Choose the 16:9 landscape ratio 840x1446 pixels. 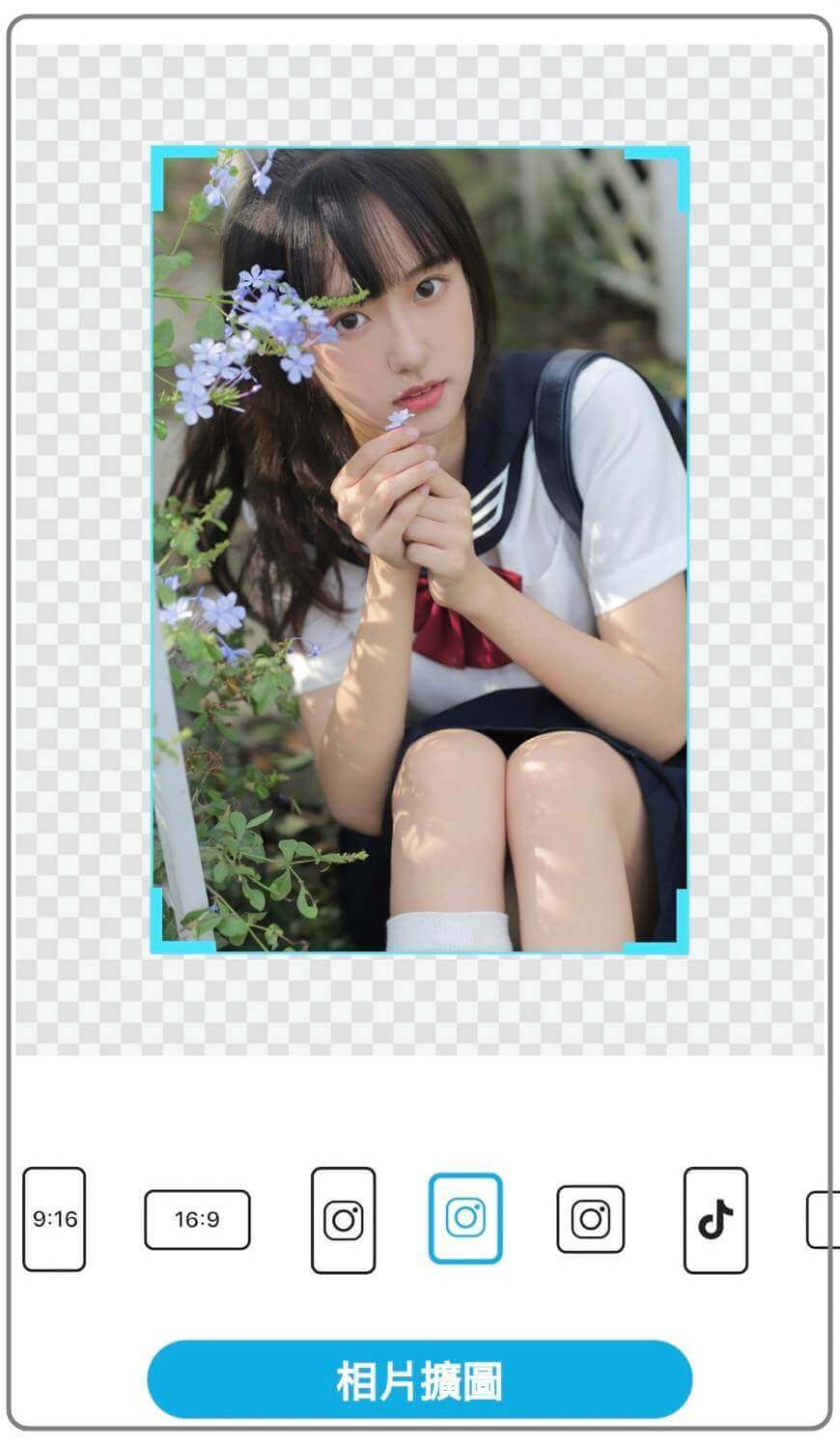(197, 1219)
